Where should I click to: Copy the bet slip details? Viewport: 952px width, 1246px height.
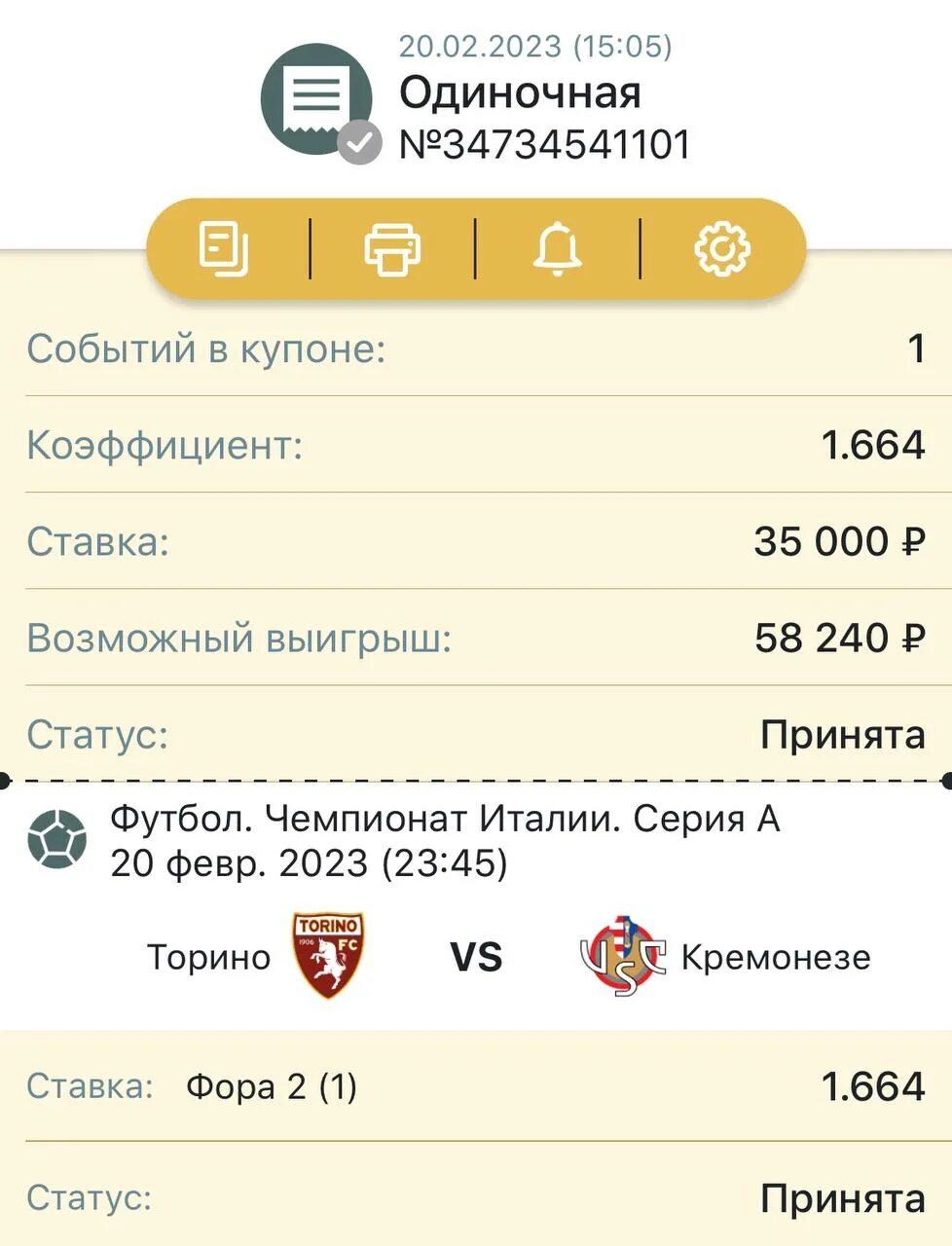(225, 248)
